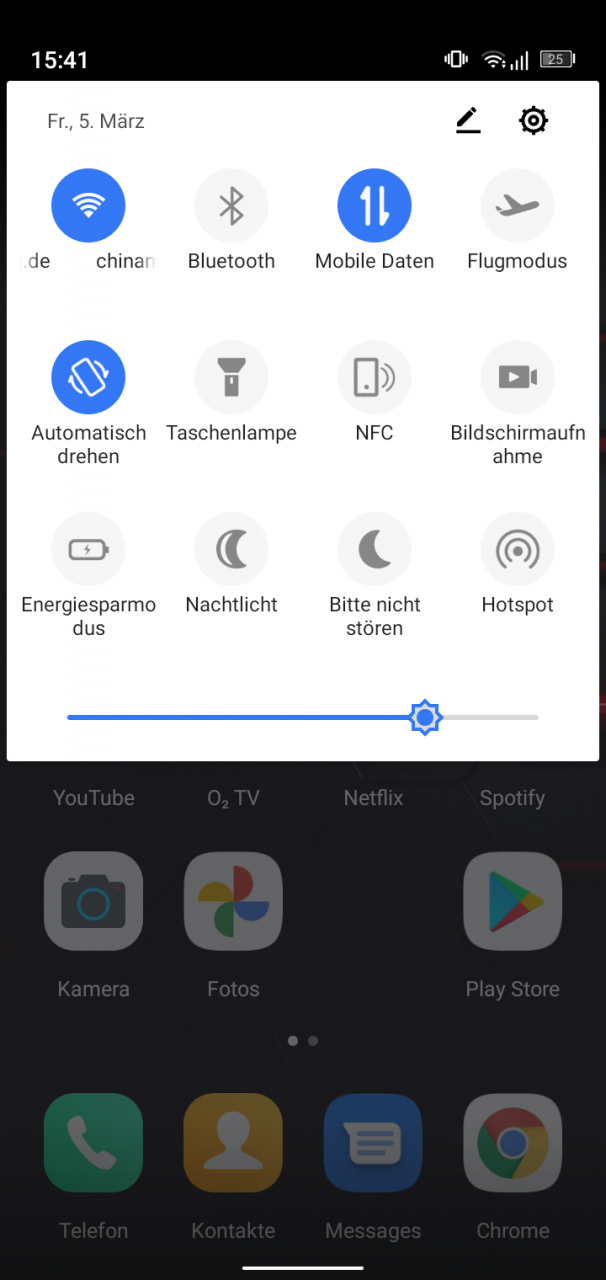
Task: Start a Bildschirmaufnahme
Action: (x=518, y=378)
